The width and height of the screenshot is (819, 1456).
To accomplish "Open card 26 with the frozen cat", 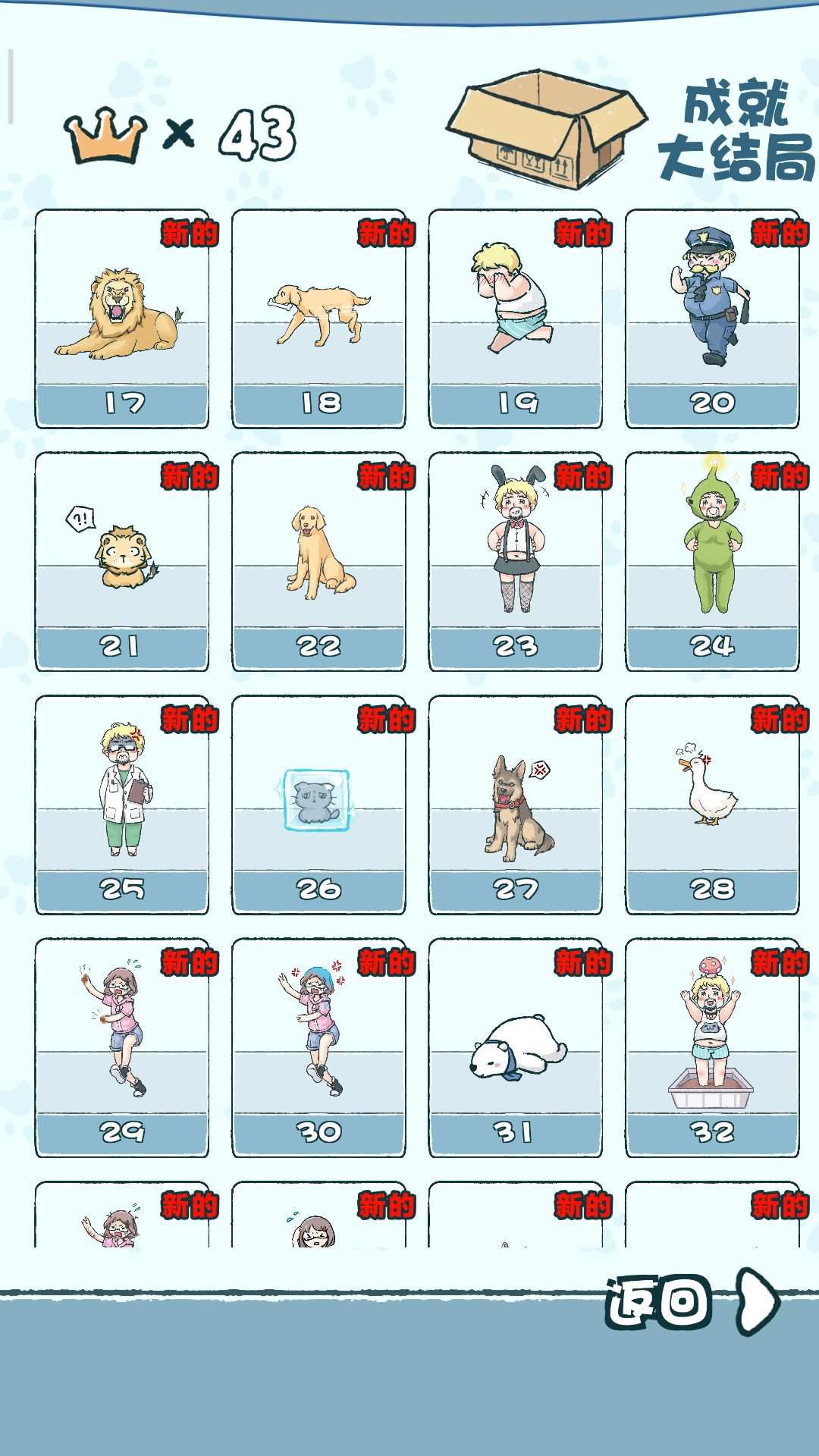I will point(318,805).
